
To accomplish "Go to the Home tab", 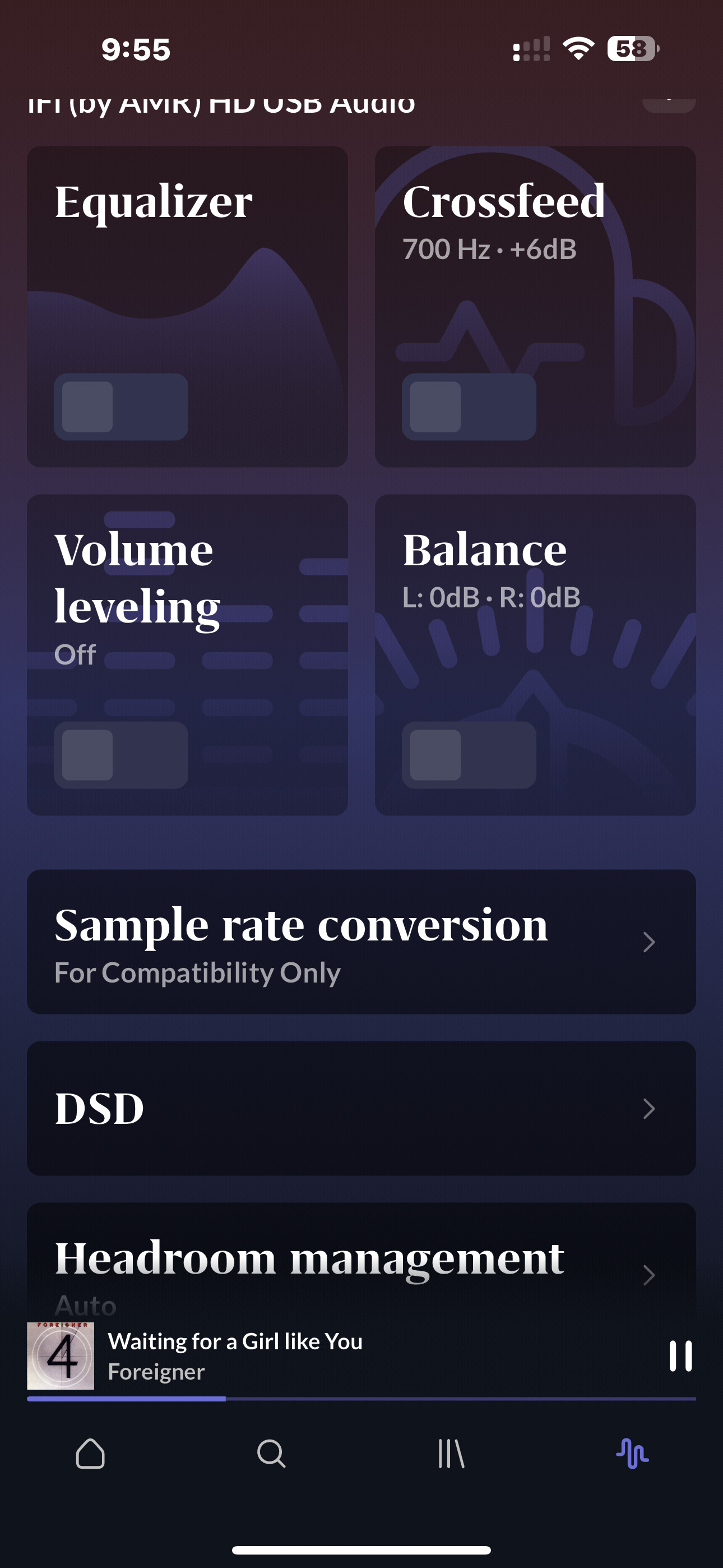I will pos(90,1454).
